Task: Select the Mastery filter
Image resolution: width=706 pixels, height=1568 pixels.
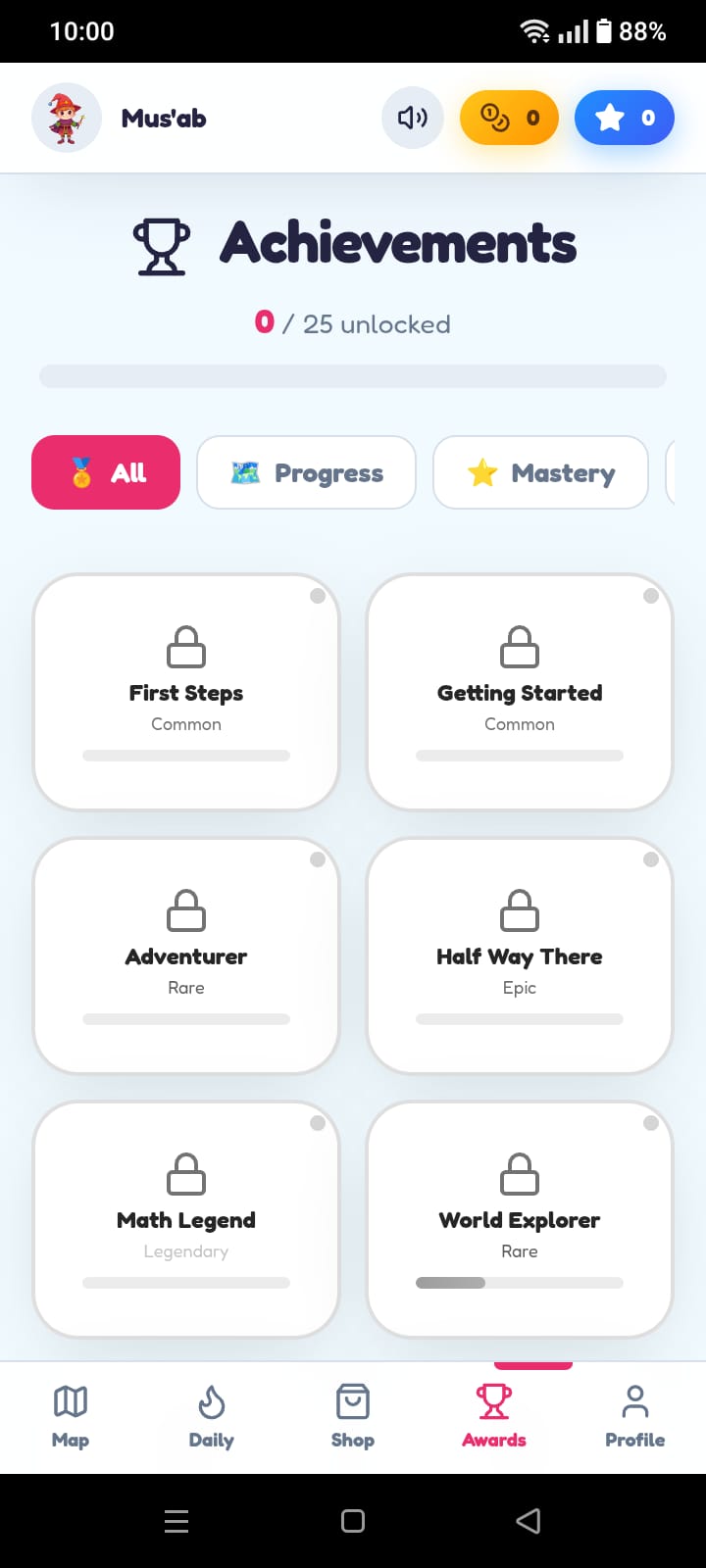Action: (539, 472)
